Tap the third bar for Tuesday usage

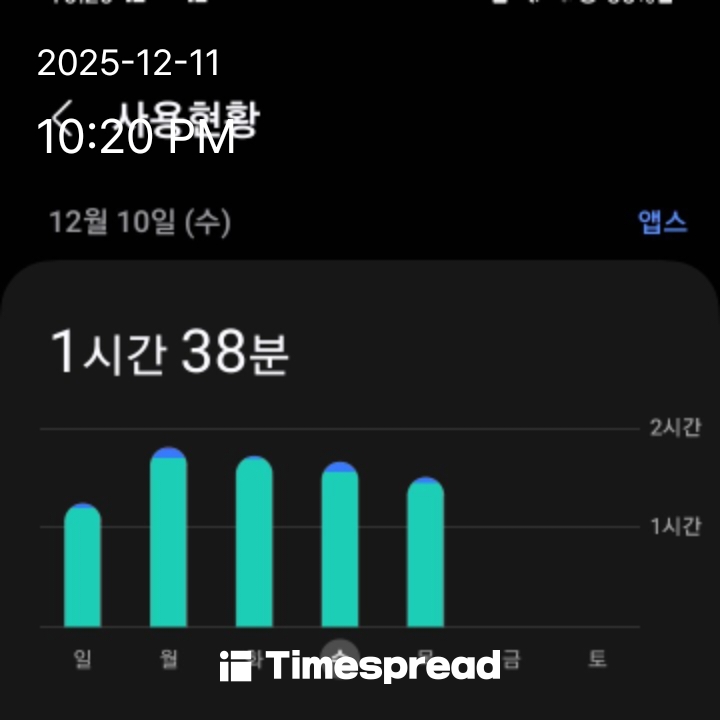pos(254,543)
